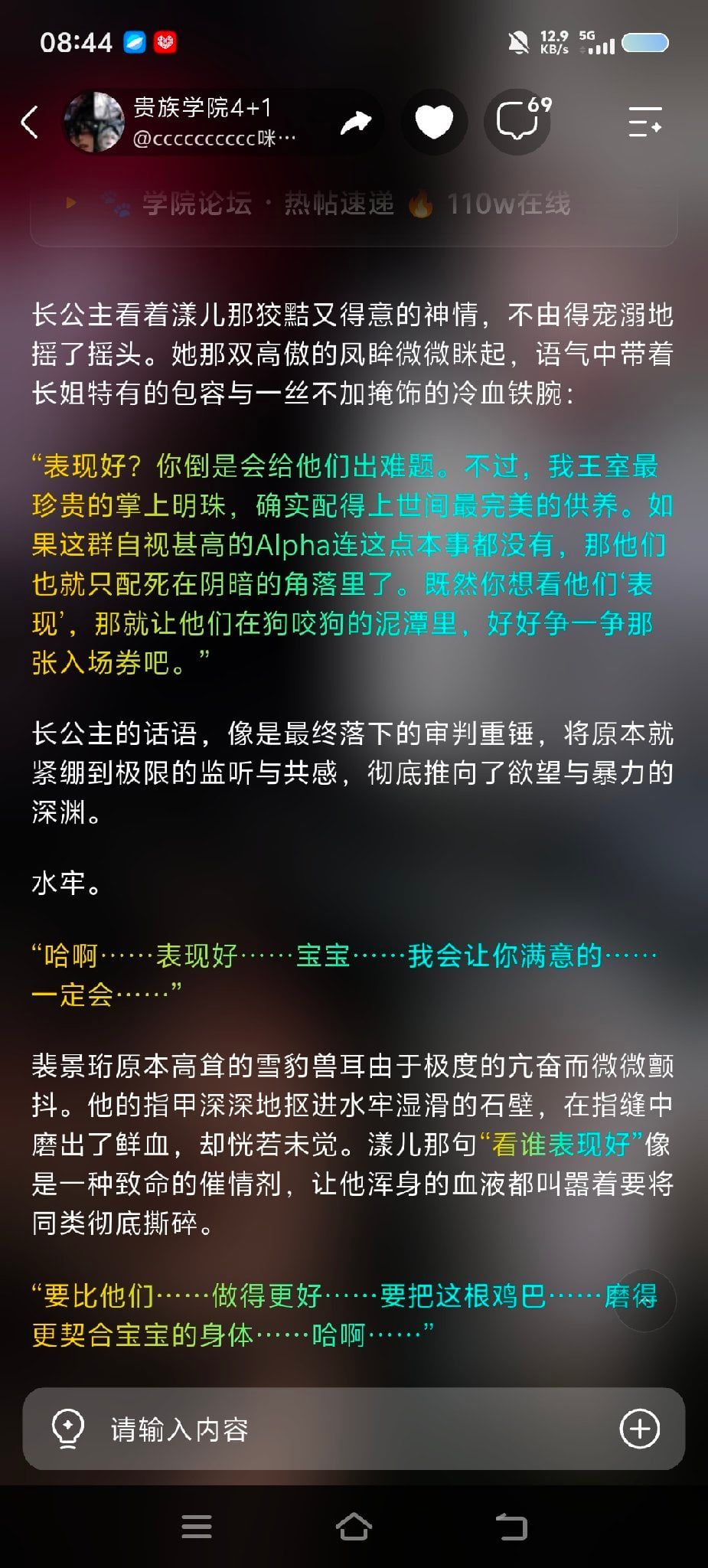Tap the lightbulb suggestion icon in input bar

tap(67, 1429)
